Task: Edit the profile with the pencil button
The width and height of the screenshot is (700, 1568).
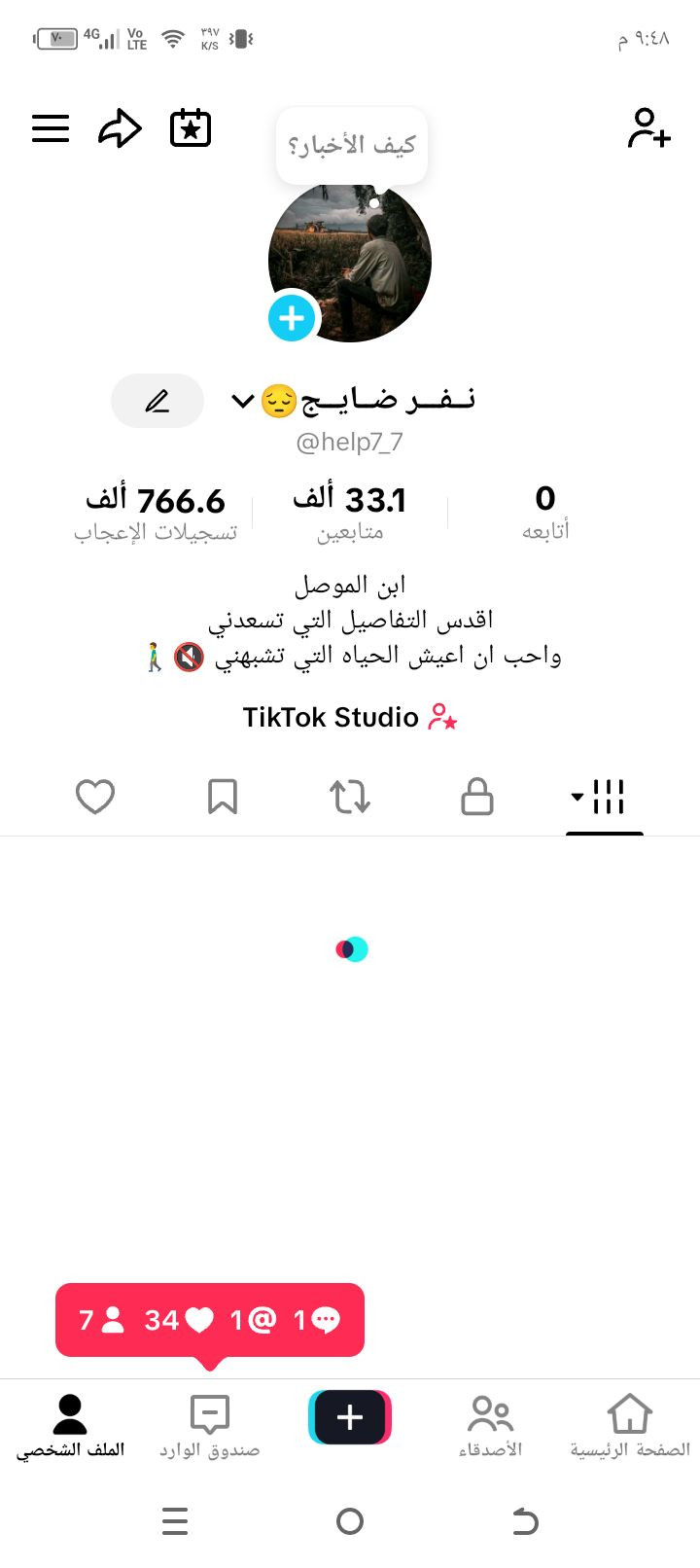Action: coord(157,401)
